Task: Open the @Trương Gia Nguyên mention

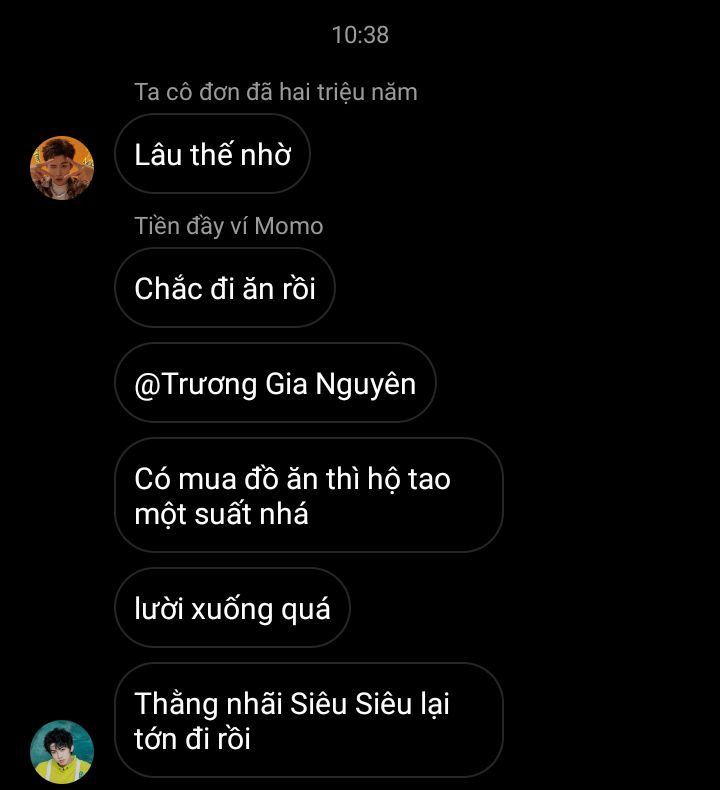Action: pos(275,384)
